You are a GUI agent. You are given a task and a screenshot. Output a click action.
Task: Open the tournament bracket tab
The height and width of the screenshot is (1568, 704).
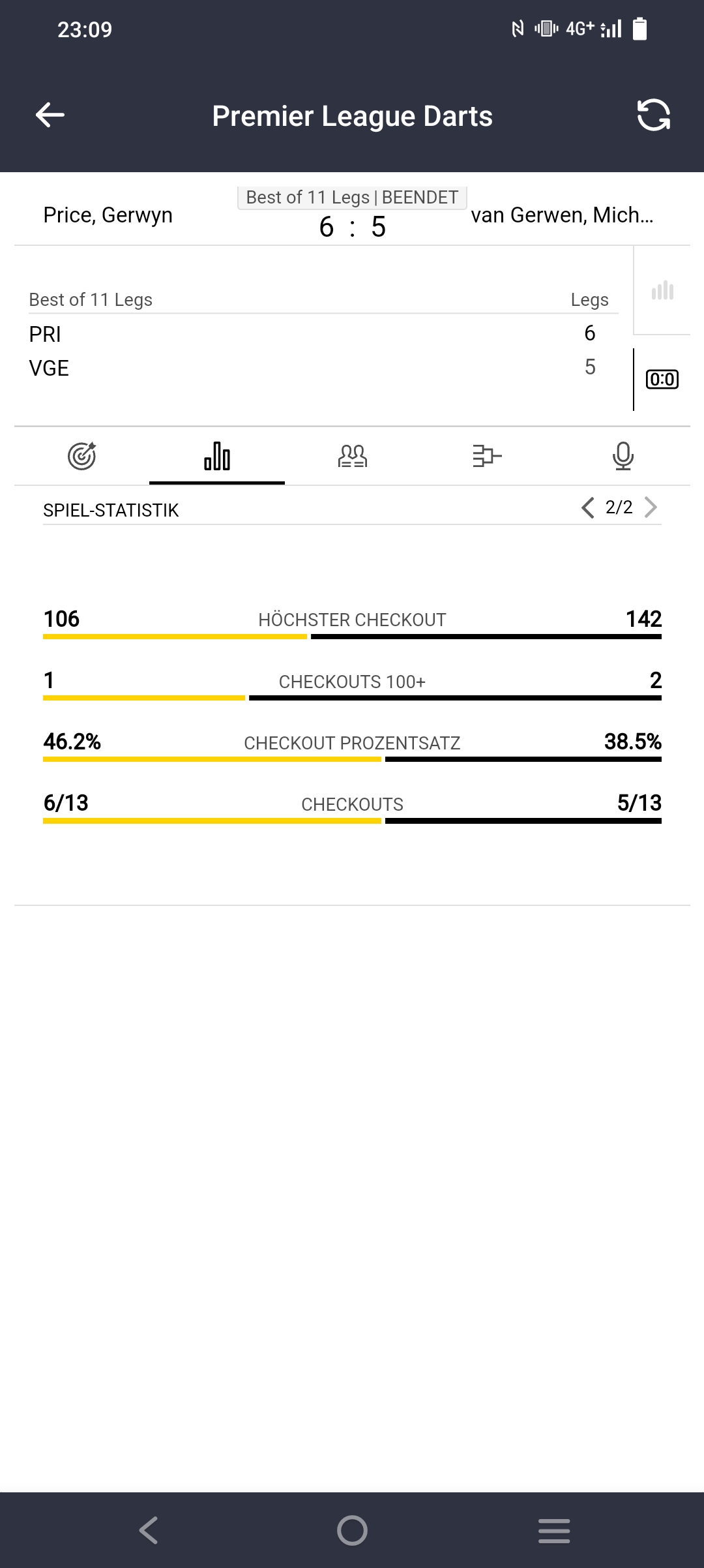click(487, 456)
